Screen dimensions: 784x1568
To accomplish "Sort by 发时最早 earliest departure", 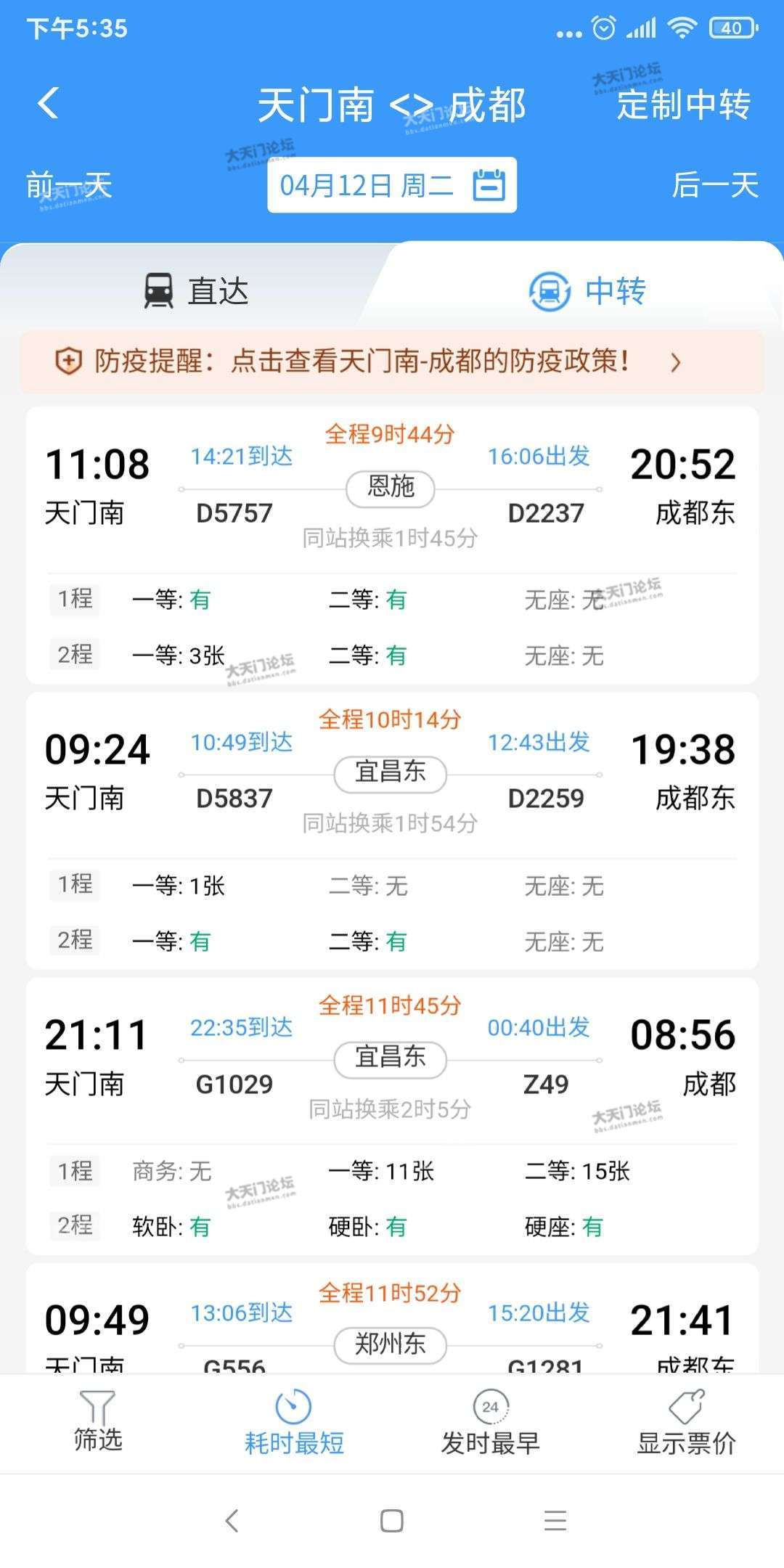I will [490, 1423].
